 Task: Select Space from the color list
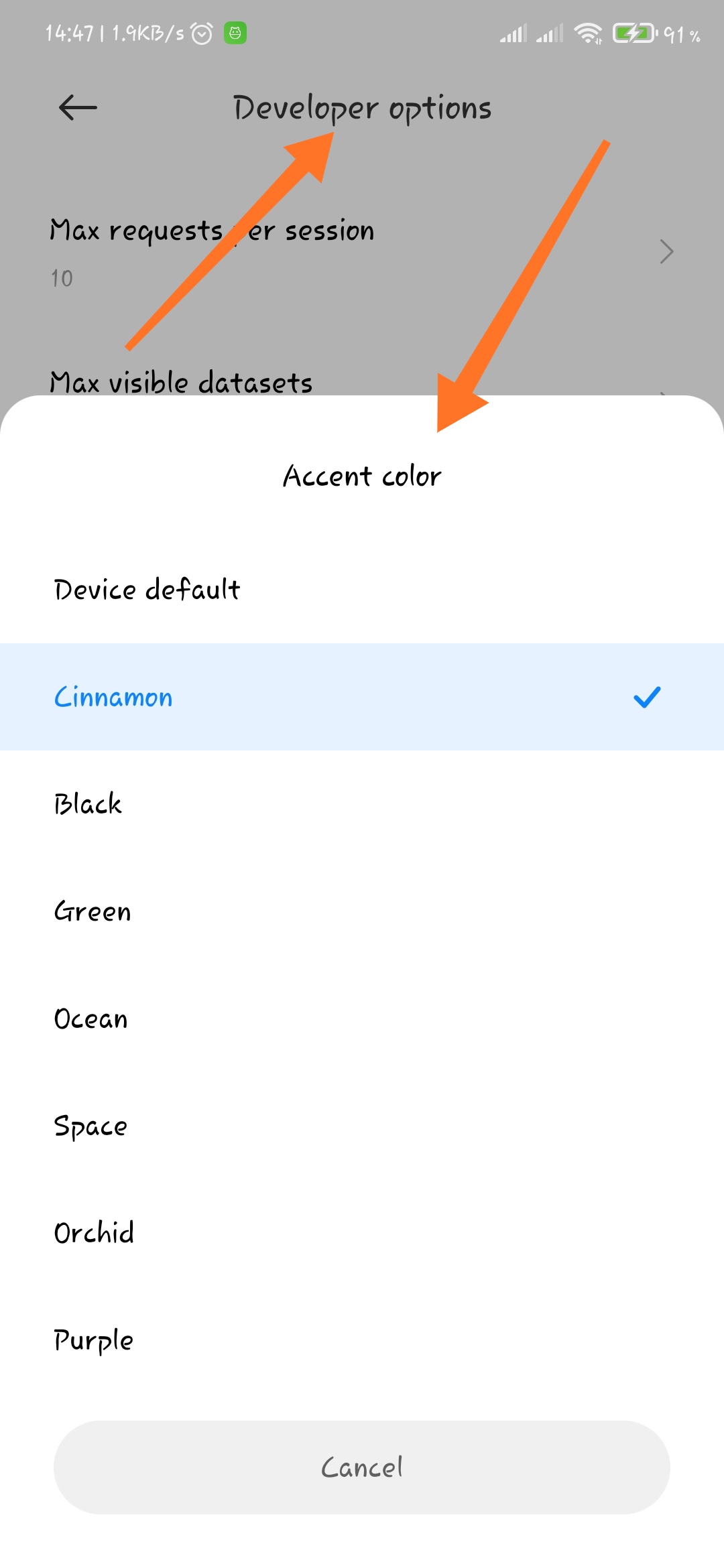[x=362, y=1126]
